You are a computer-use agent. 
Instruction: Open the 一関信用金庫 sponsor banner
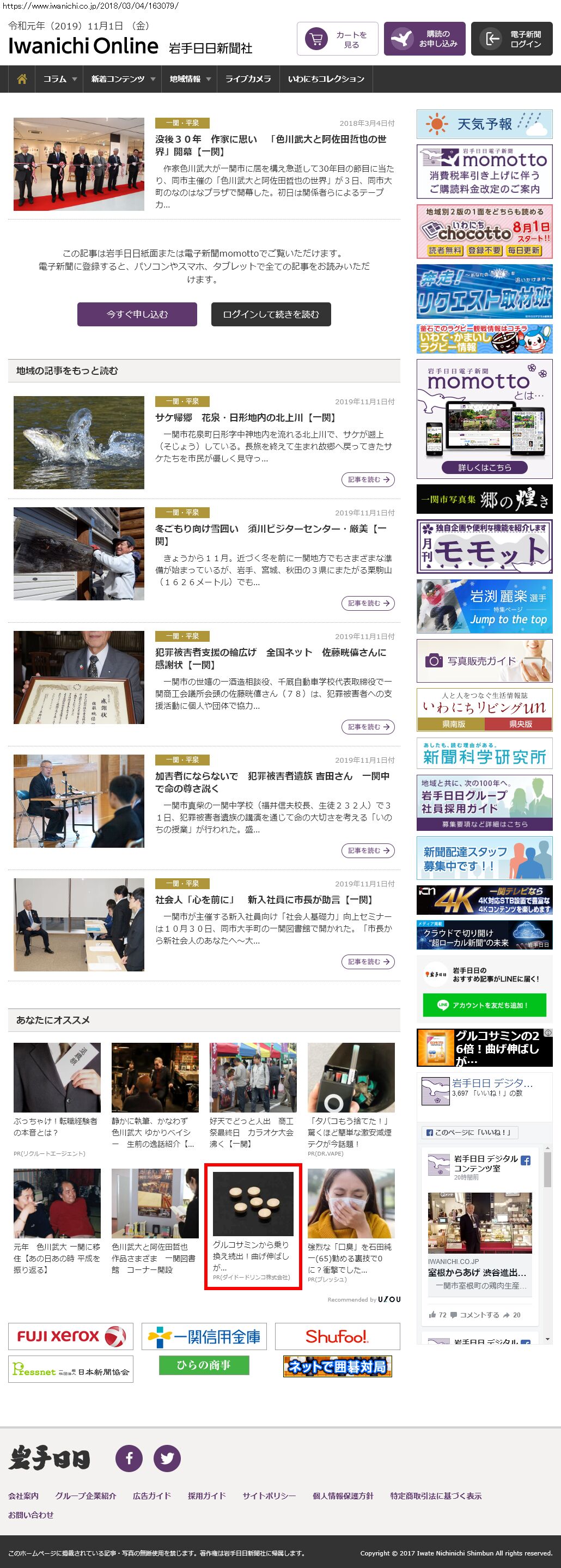tap(204, 1336)
